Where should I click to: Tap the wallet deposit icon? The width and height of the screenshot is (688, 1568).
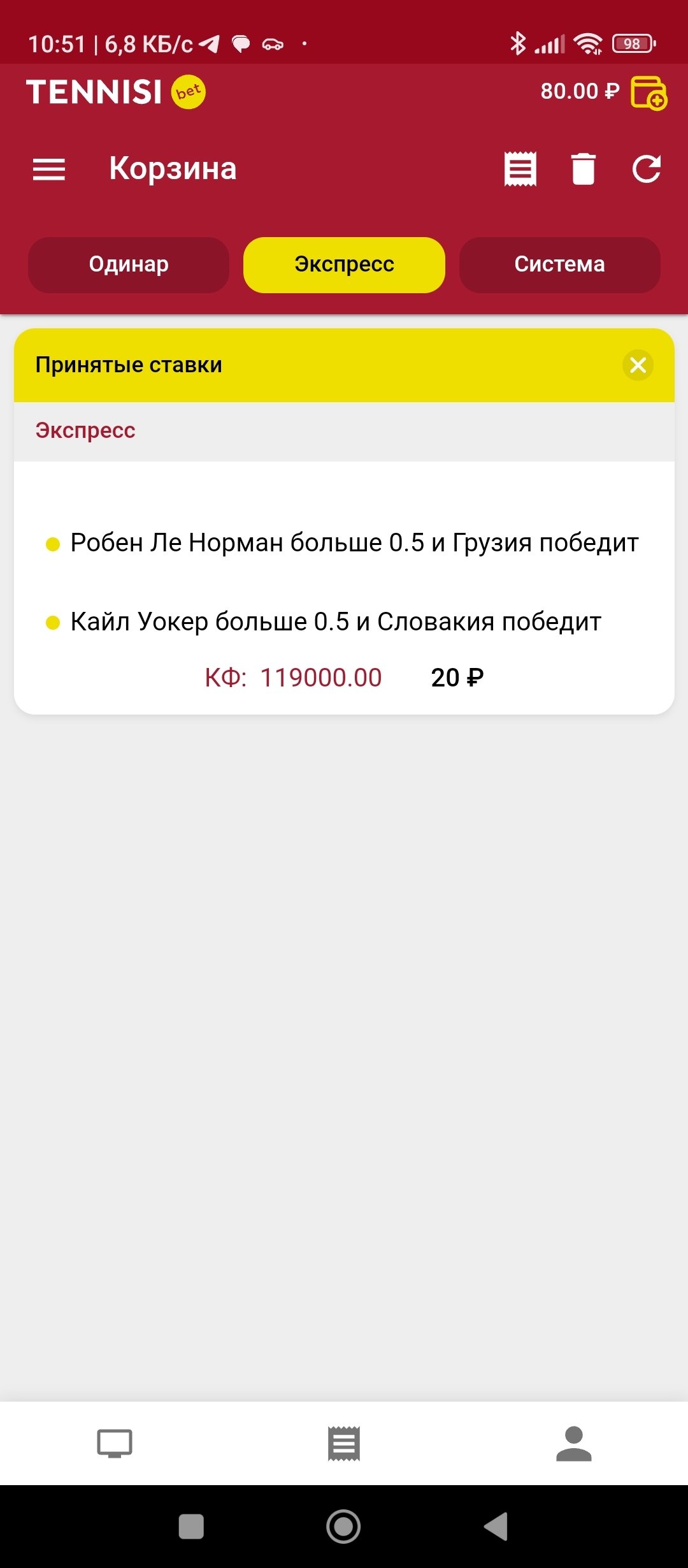648,93
